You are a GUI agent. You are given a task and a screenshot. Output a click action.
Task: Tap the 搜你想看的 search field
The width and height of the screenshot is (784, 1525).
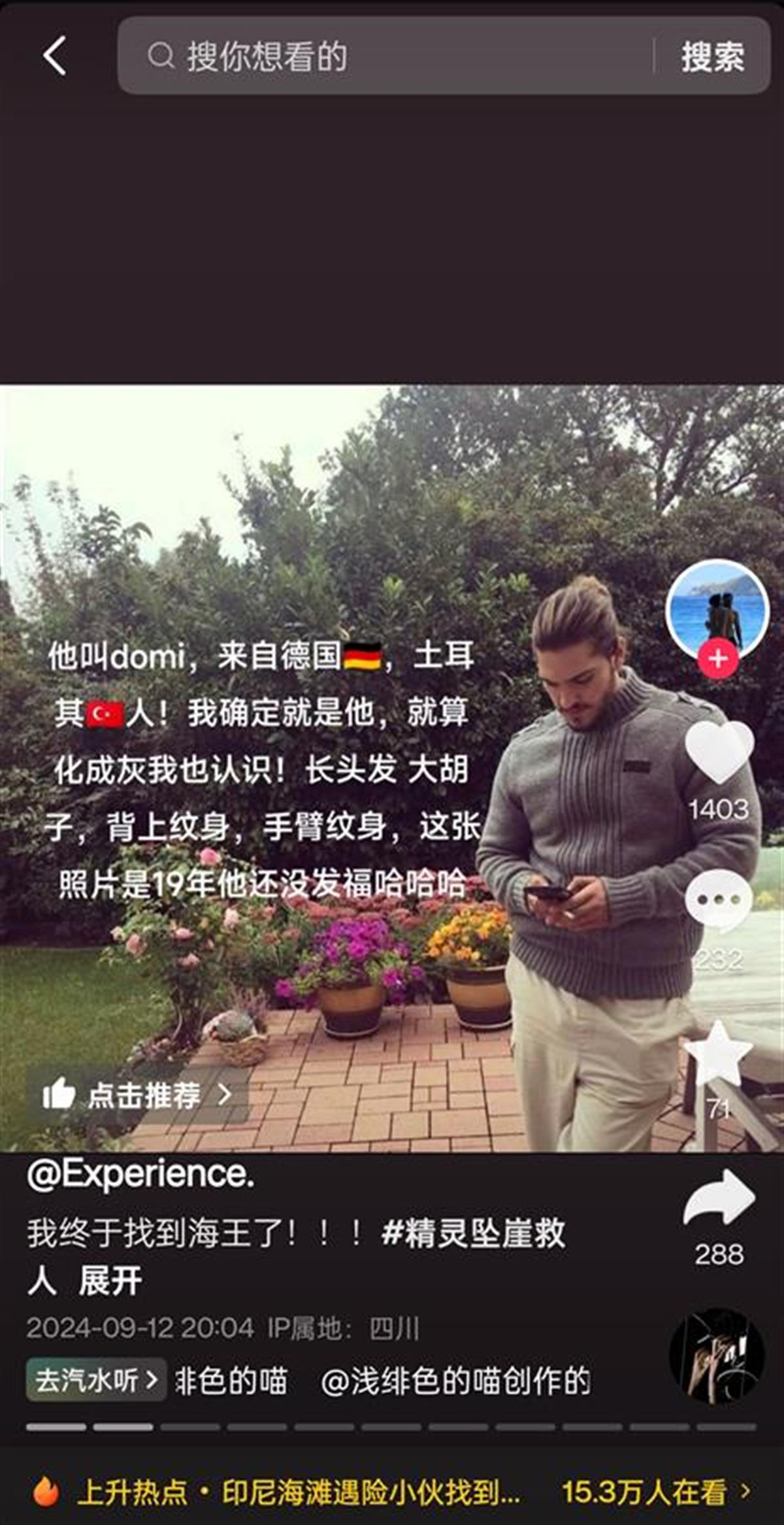pos(392,56)
